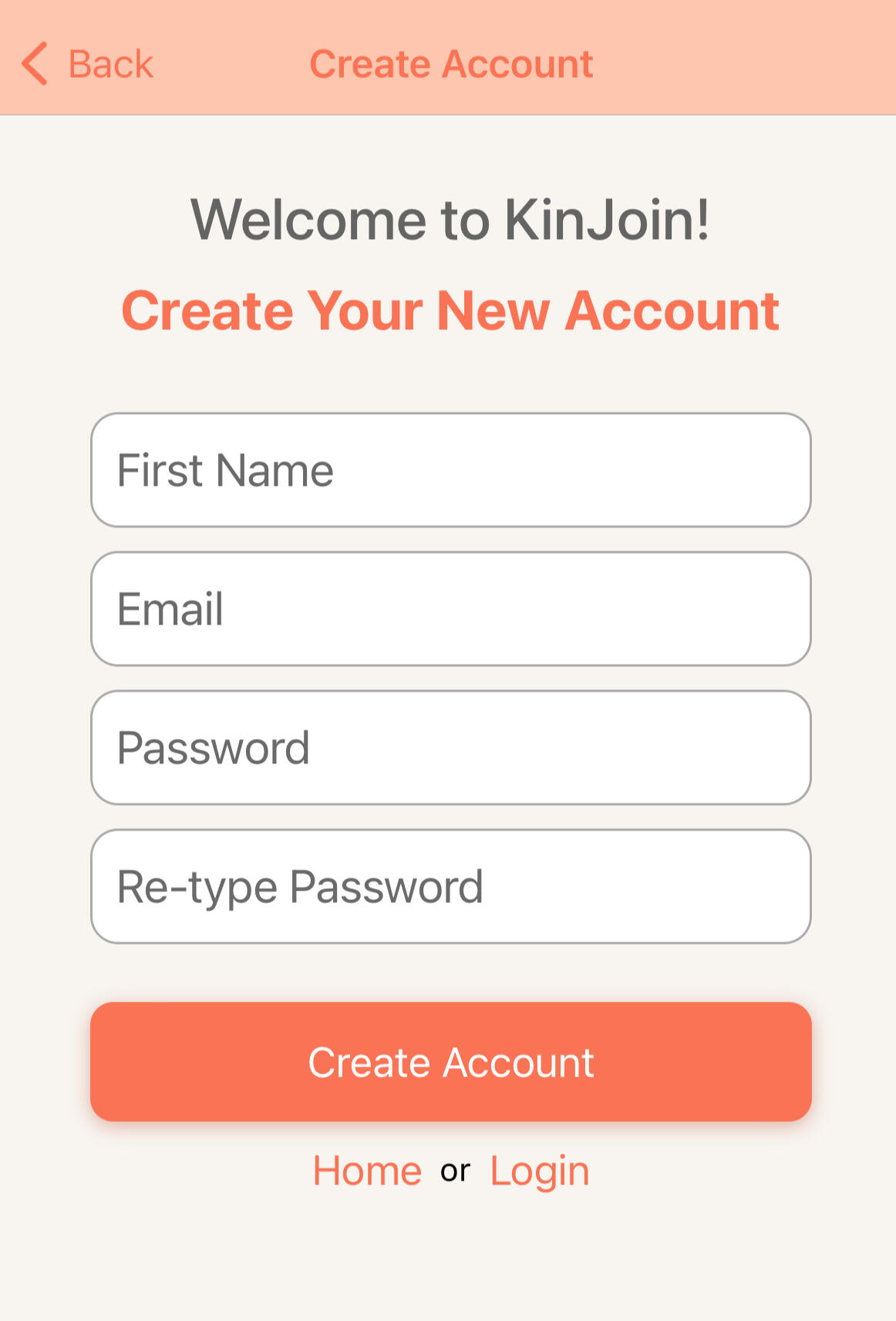Submit the form with Create Account button

(x=450, y=1062)
